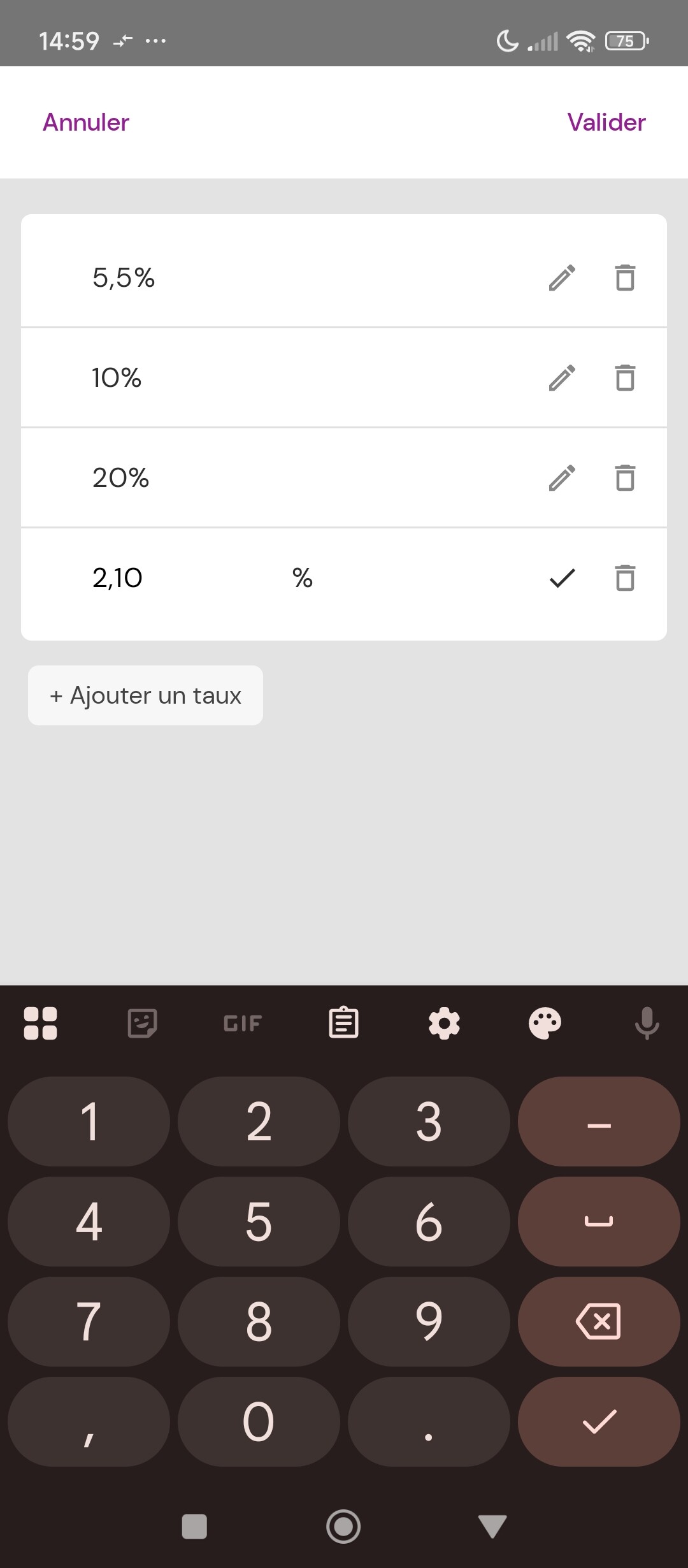688x1568 pixels.
Task: Edit the 20% rate
Action: click(x=562, y=478)
